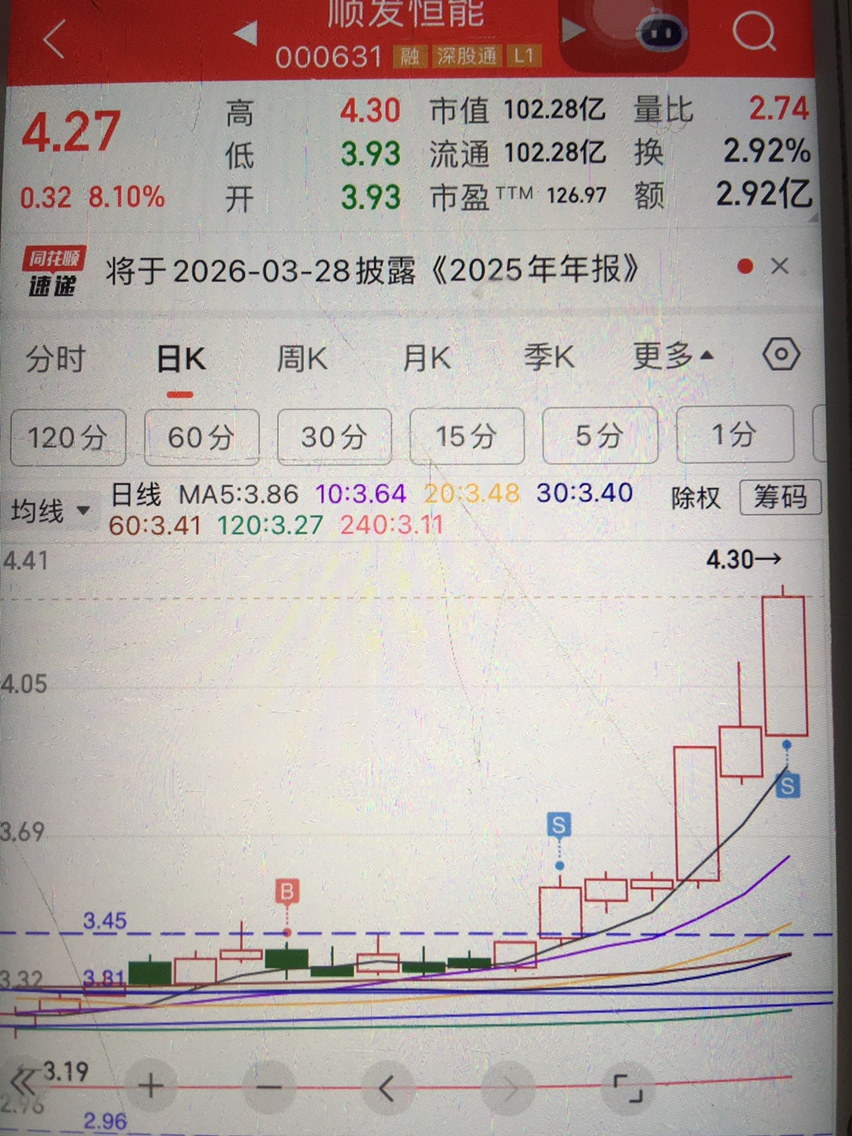Show the 月K chart
The image size is (852, 1136).
tap(427, 359)
